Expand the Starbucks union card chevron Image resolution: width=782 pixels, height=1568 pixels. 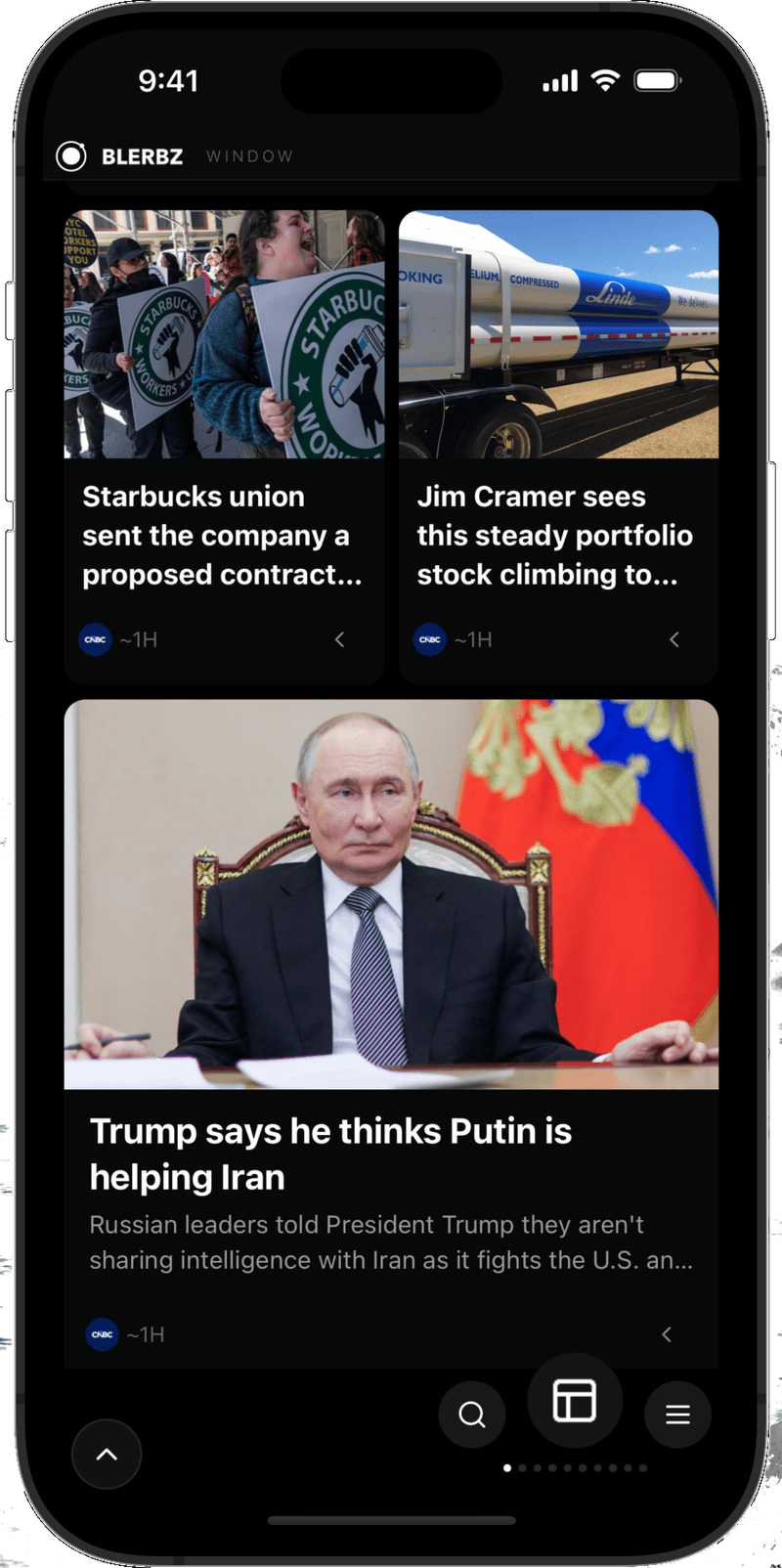point(339,639)
